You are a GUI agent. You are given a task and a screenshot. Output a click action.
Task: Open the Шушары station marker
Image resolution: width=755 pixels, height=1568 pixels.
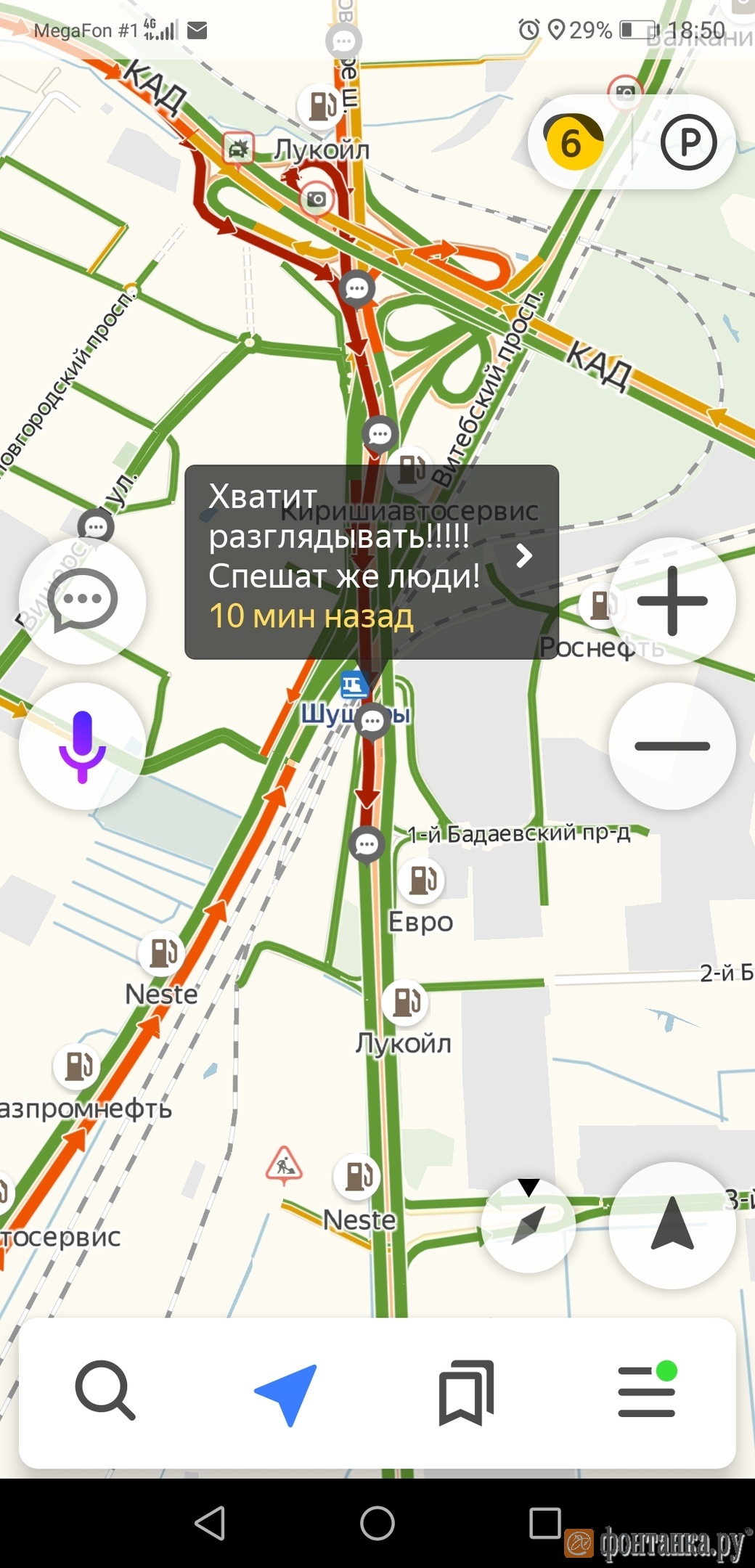tap(354, 685)
